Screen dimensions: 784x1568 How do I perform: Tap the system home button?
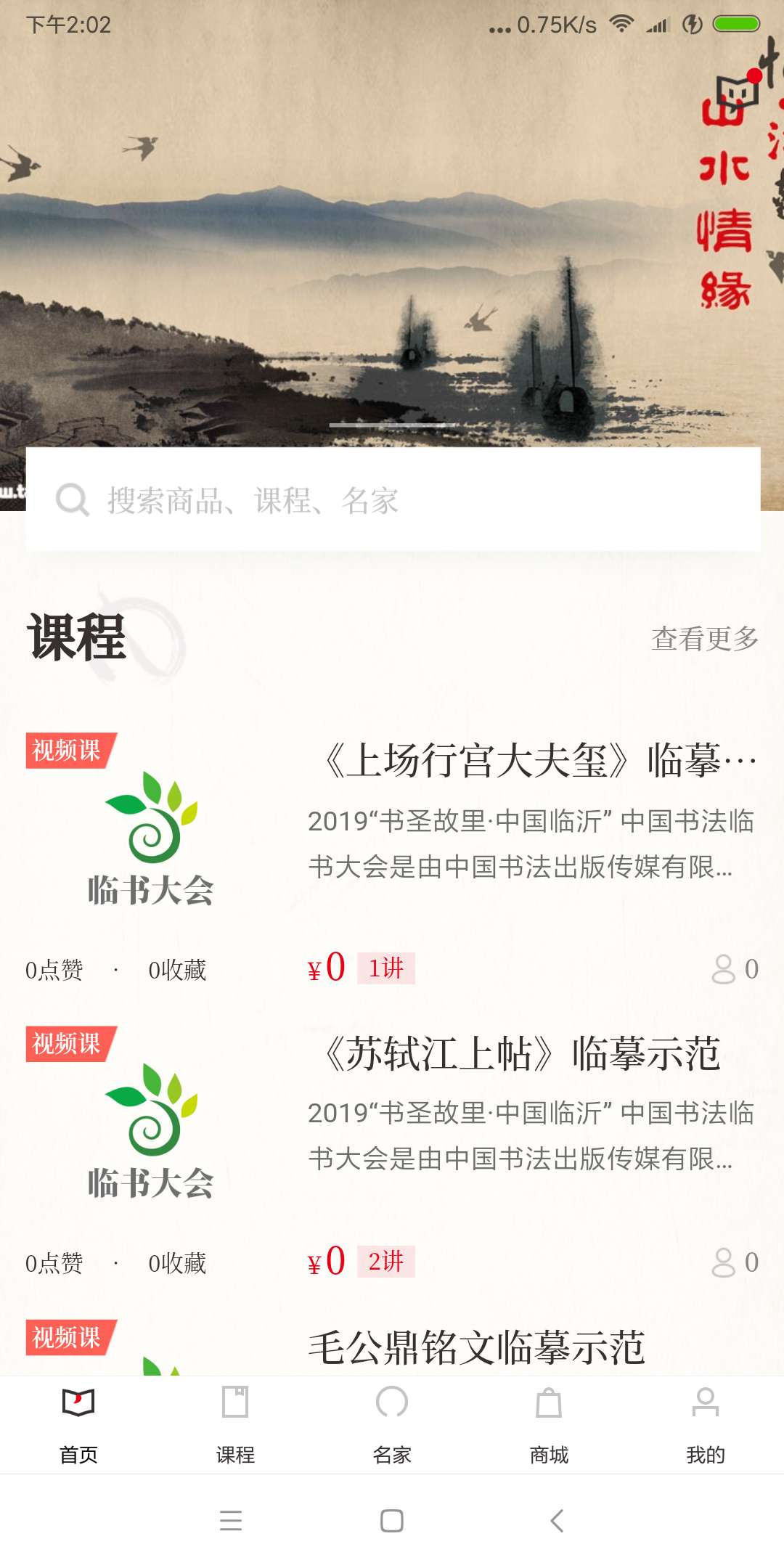(392, 1520)
